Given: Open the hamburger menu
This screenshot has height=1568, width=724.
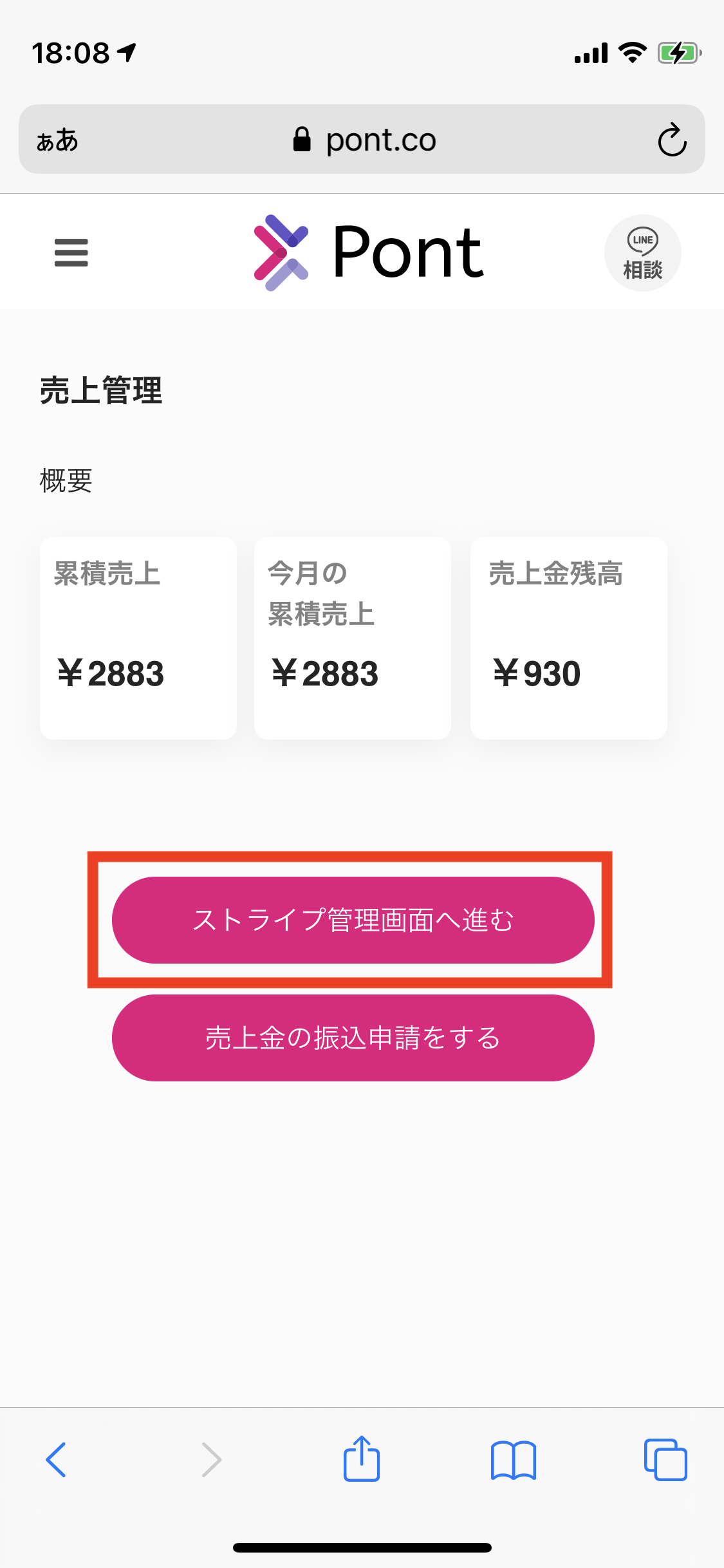Looking at the screenshot, I should (71, 252).
